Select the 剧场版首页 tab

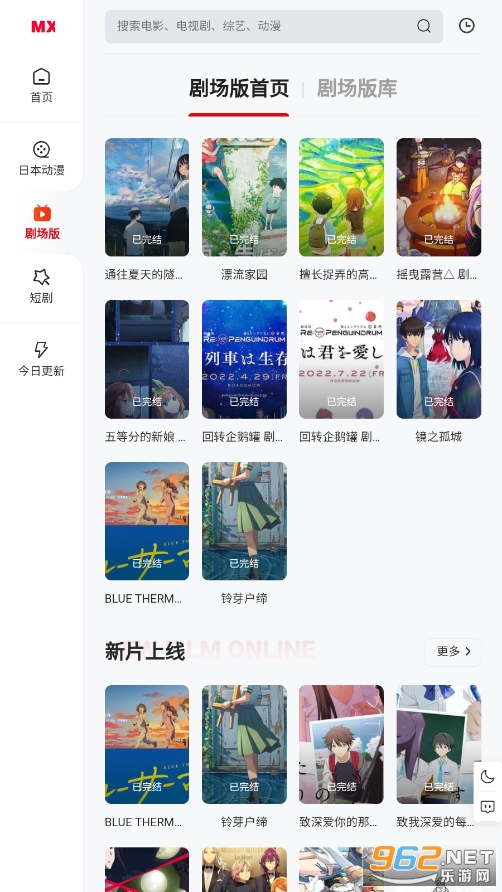pyautogui.click(x=239, y=89)
